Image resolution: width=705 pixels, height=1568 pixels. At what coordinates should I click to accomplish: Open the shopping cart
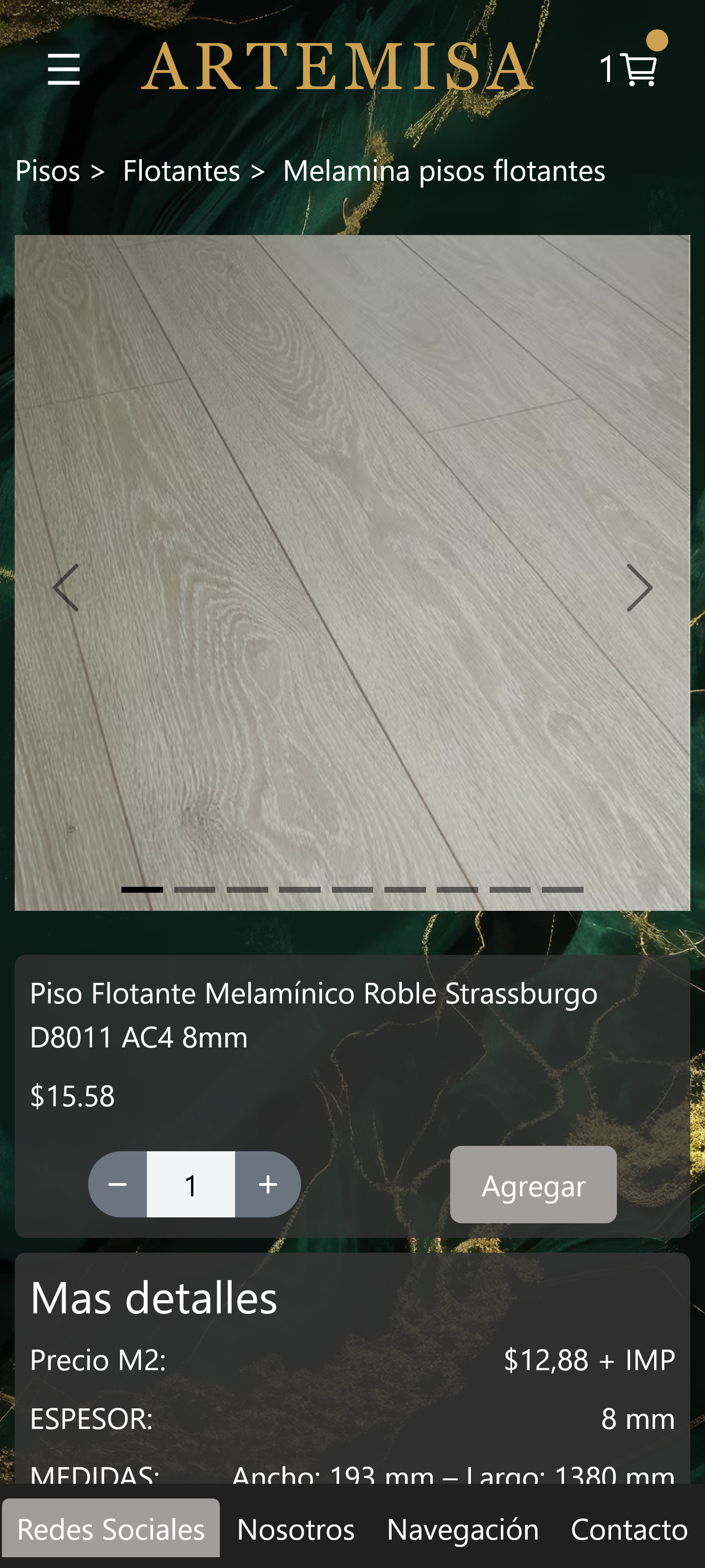coord(637,68)
